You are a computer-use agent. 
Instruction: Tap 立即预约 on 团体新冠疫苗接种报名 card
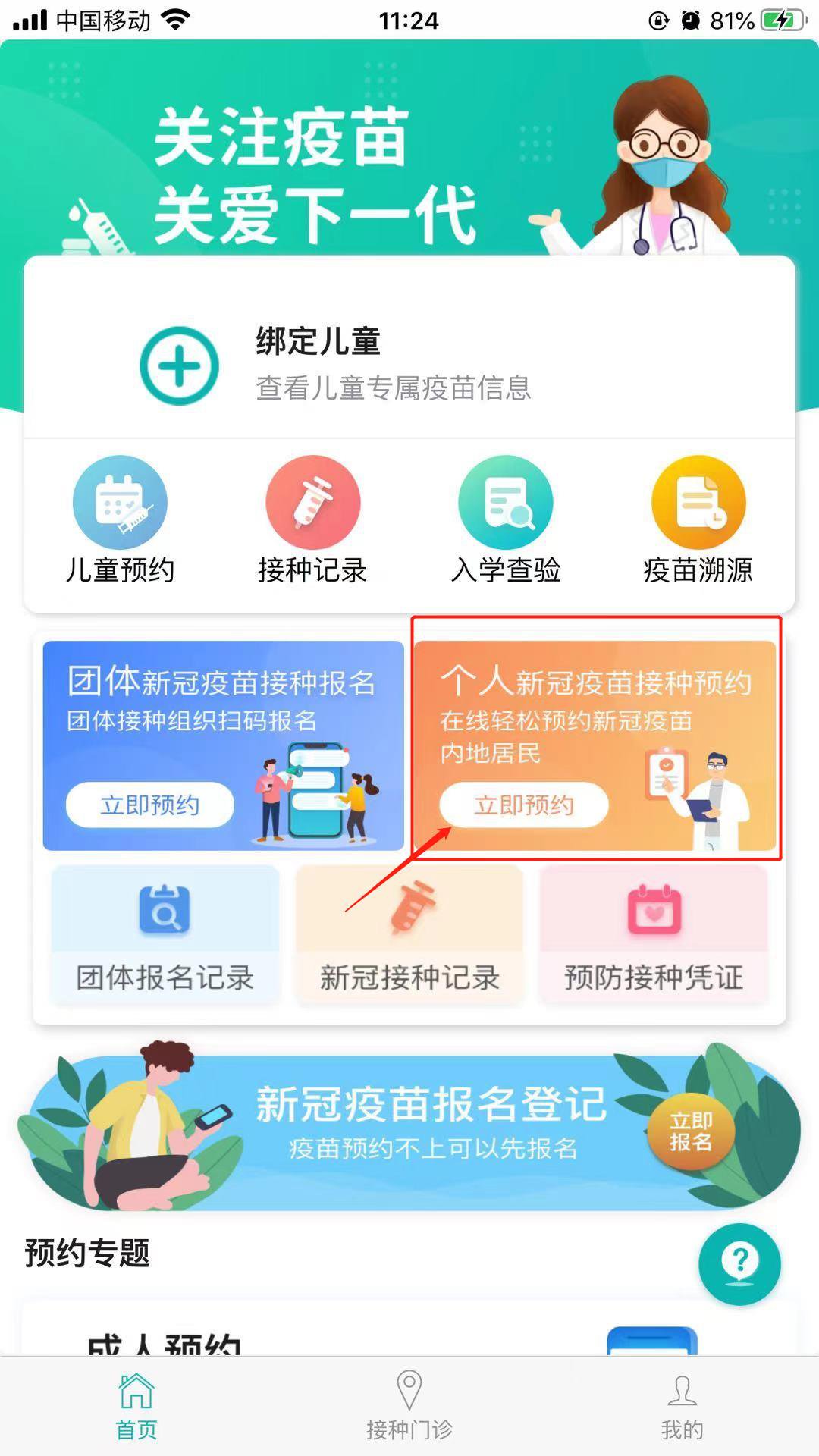click(150, 805)
